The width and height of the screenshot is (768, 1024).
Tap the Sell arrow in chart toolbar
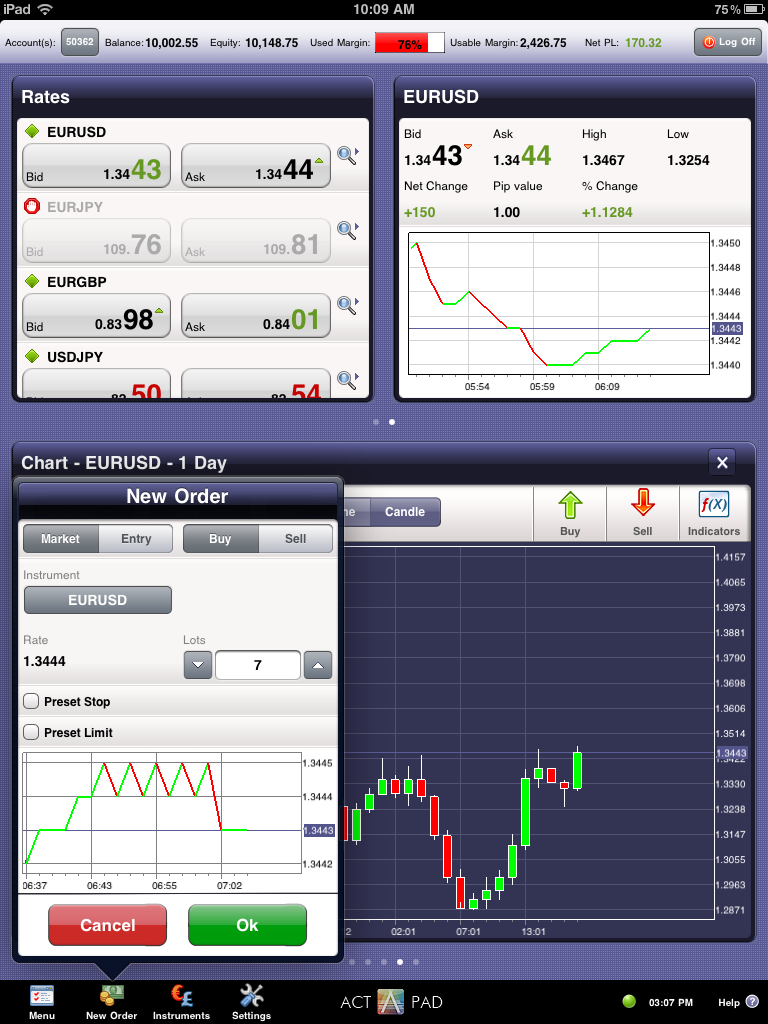click(x=642, y=513)
